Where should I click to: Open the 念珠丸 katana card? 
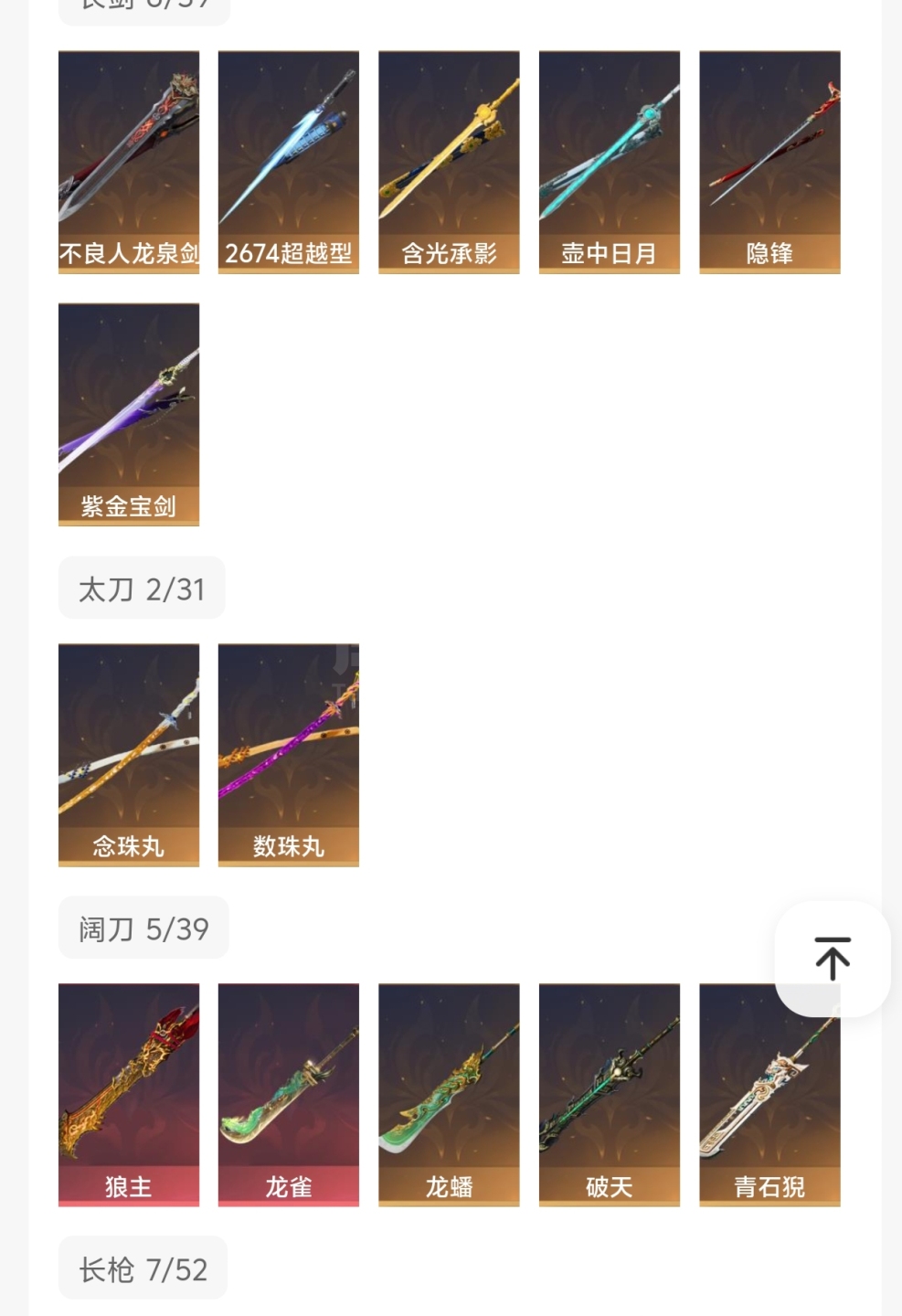click(129, 754)
